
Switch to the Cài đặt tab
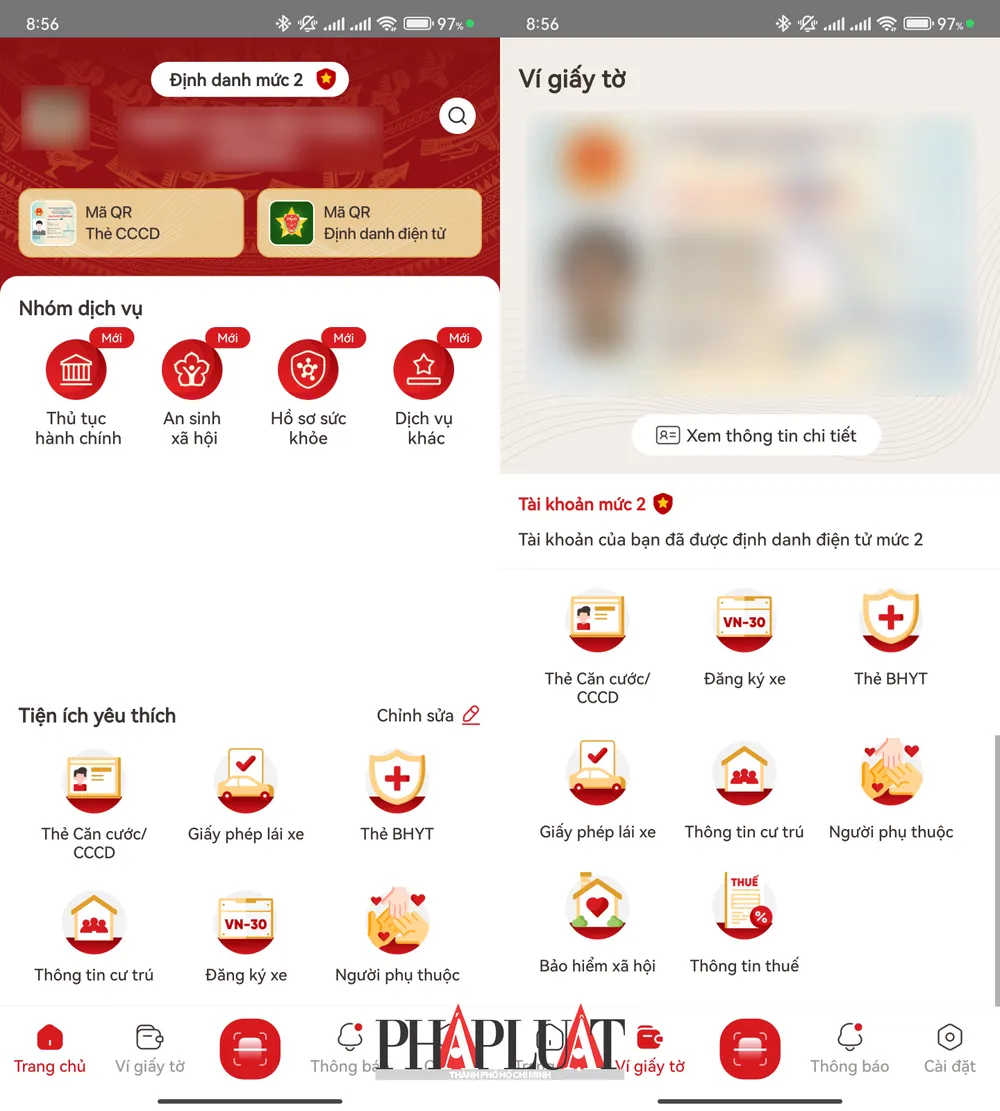point(949,1048)
